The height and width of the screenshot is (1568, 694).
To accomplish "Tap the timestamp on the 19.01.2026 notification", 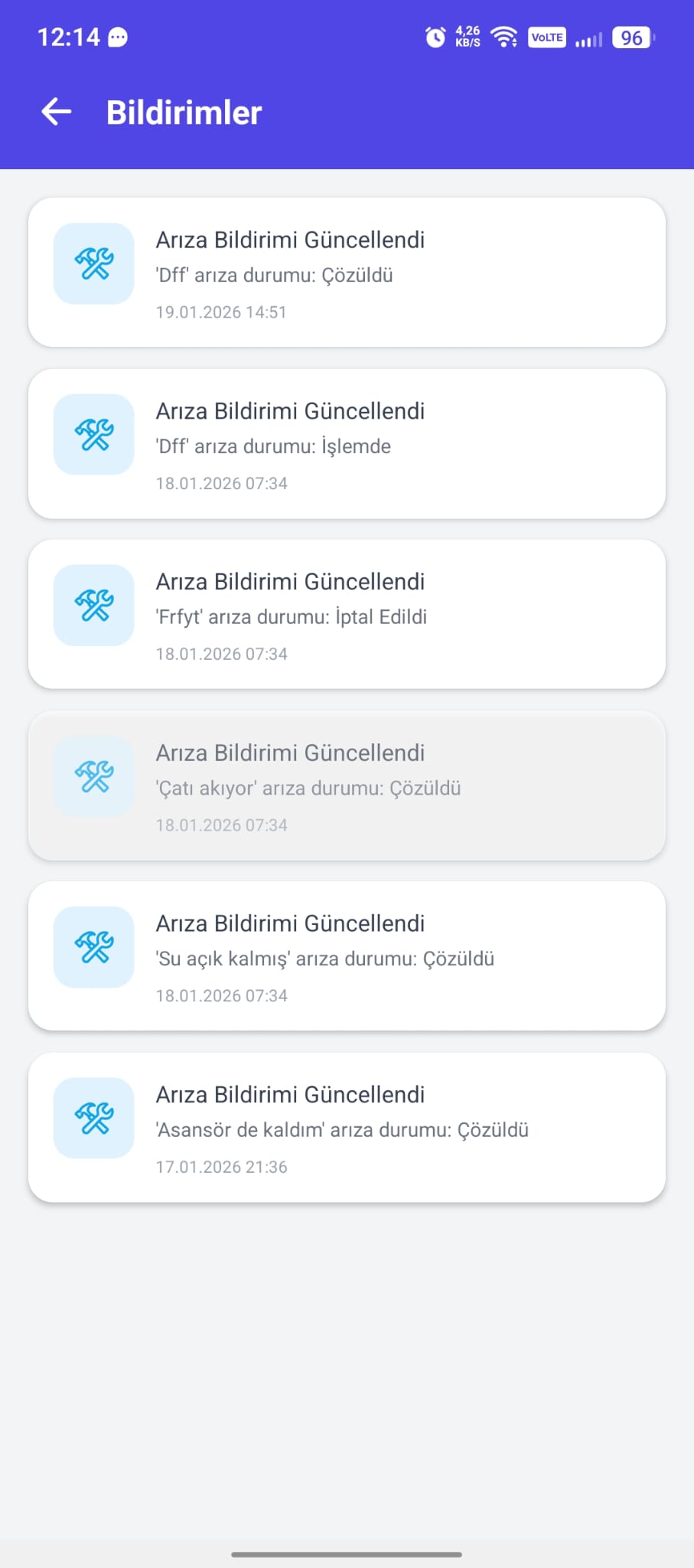I will [221, 312].
